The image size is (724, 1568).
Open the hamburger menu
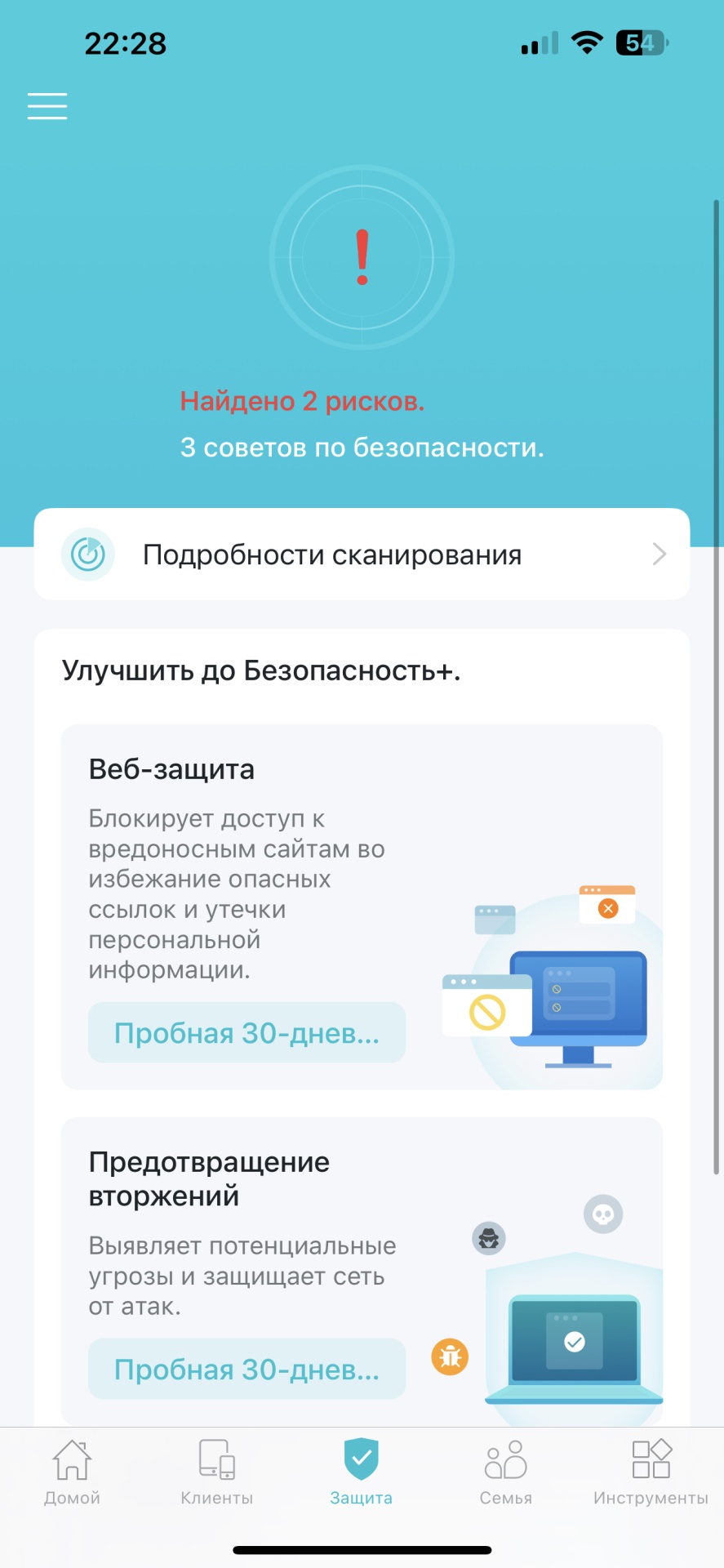pyautogui.click(x=47, y=106)
